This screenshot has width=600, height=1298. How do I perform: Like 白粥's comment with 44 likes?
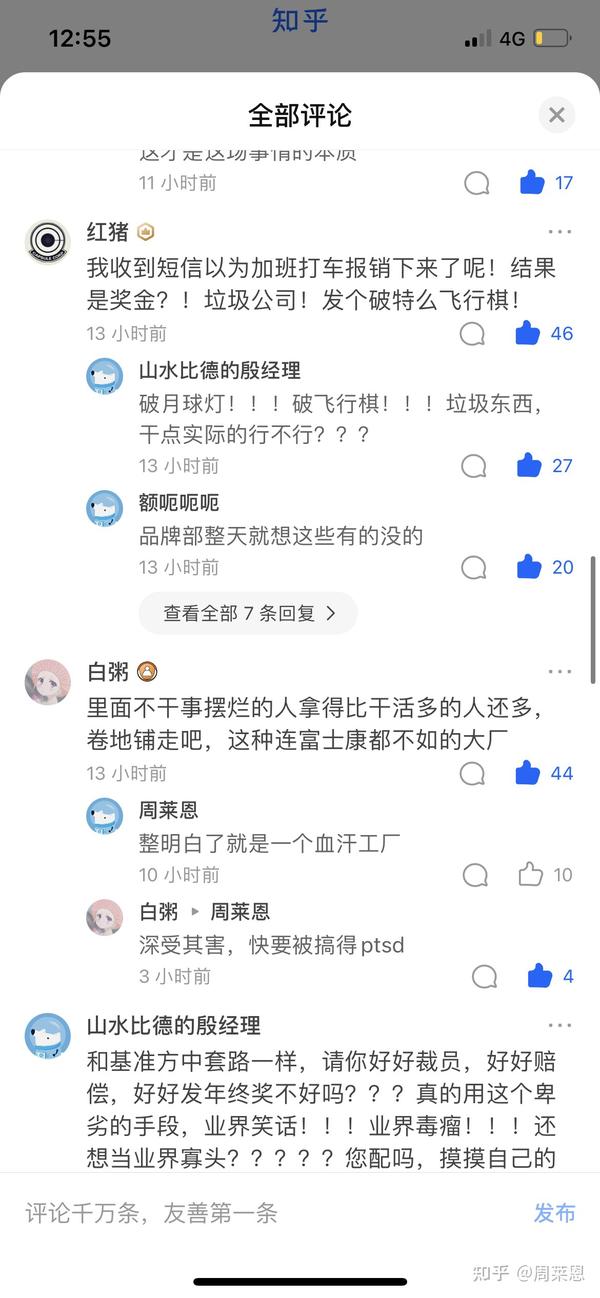click(x=528, y=773)
